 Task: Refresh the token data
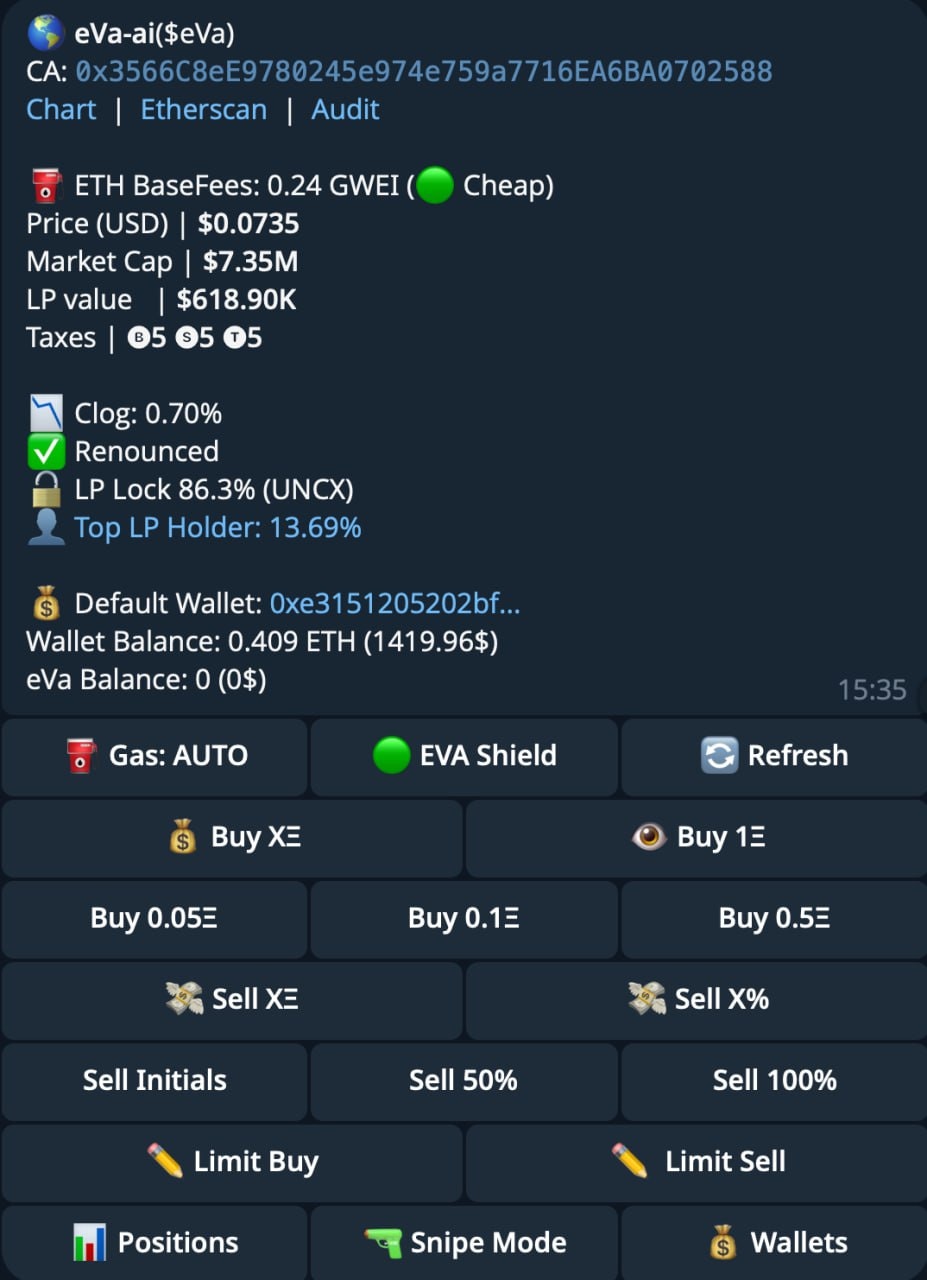click(774, 756)
